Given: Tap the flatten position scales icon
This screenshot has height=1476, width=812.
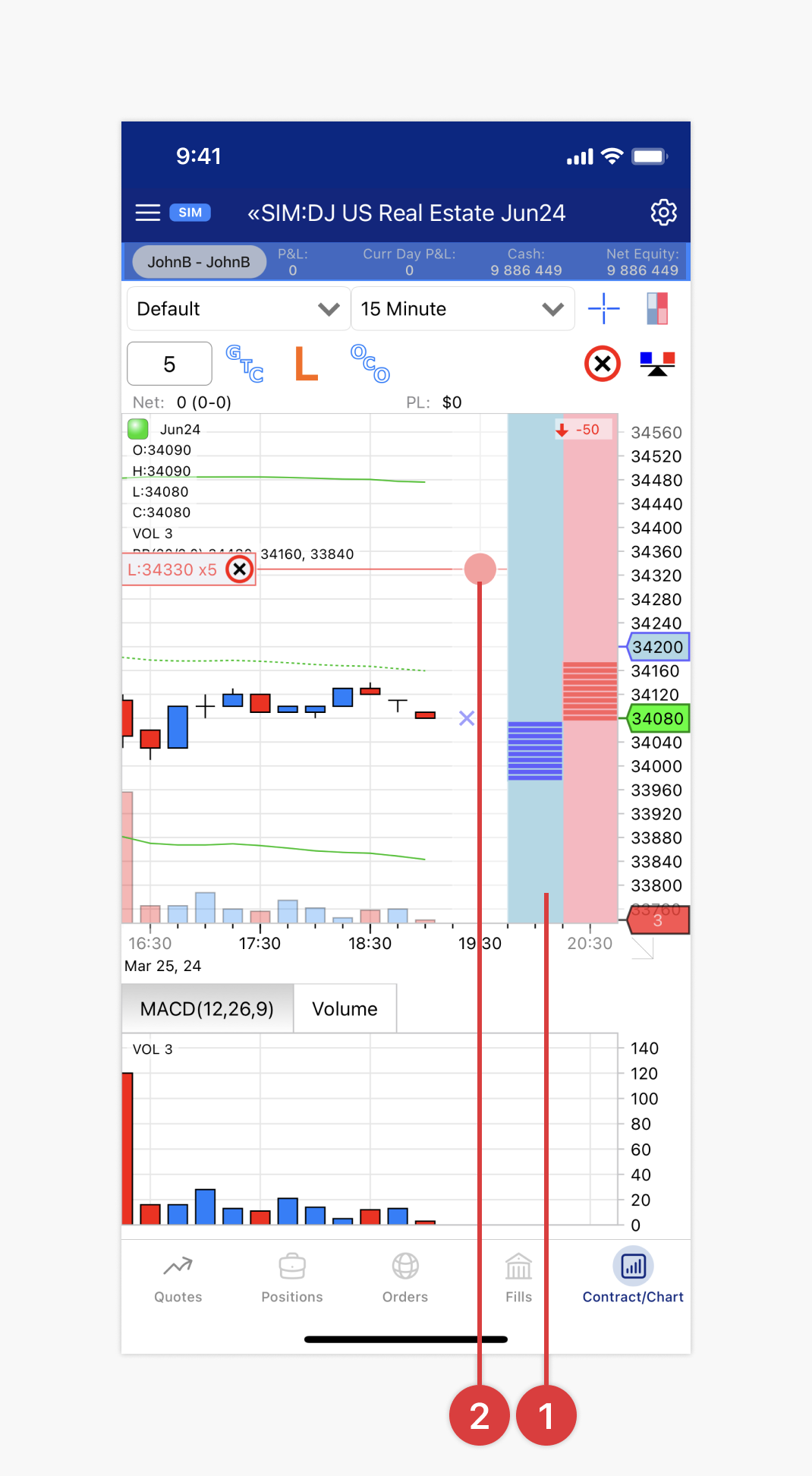Looking at the screenshot, I should click(x=657, y=364).
